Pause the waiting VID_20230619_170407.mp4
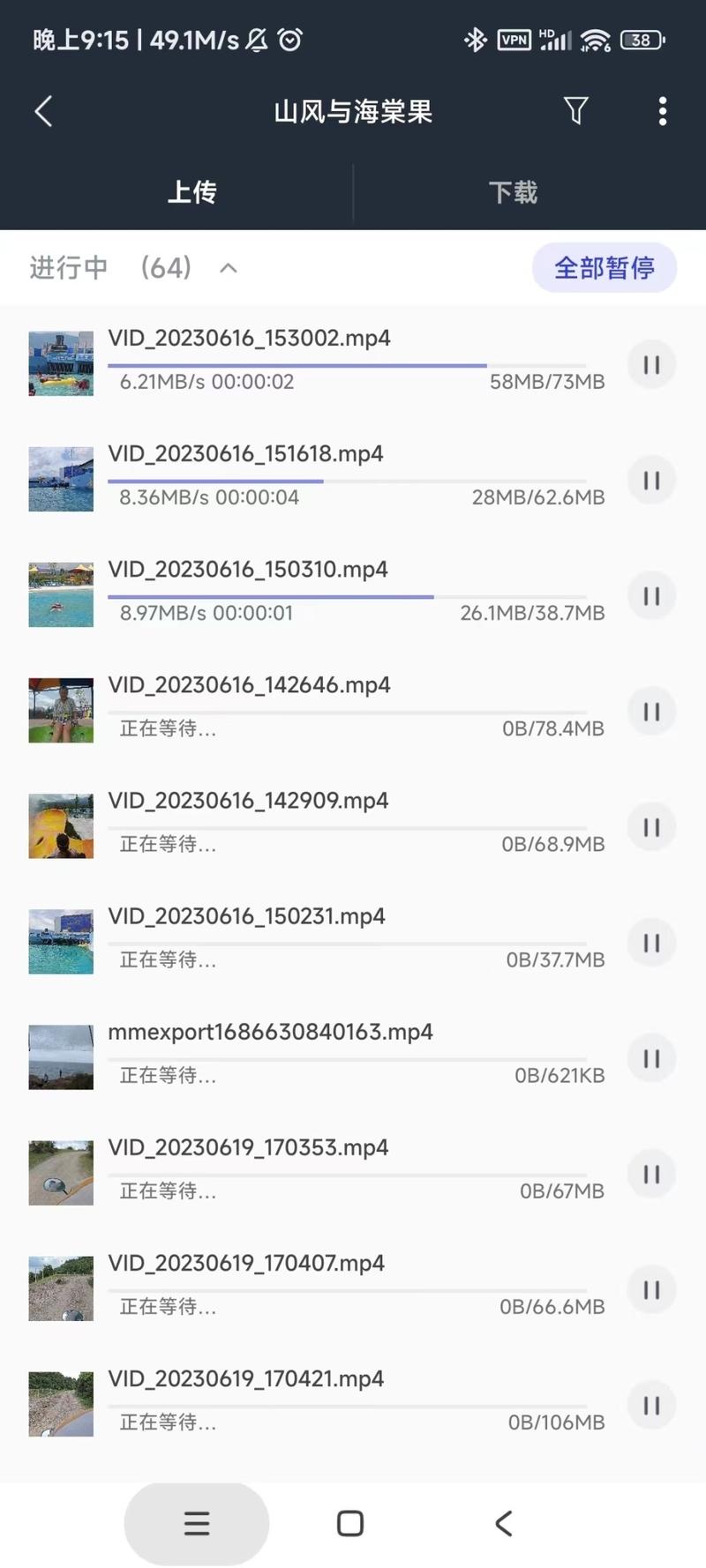 point(651,1289)
